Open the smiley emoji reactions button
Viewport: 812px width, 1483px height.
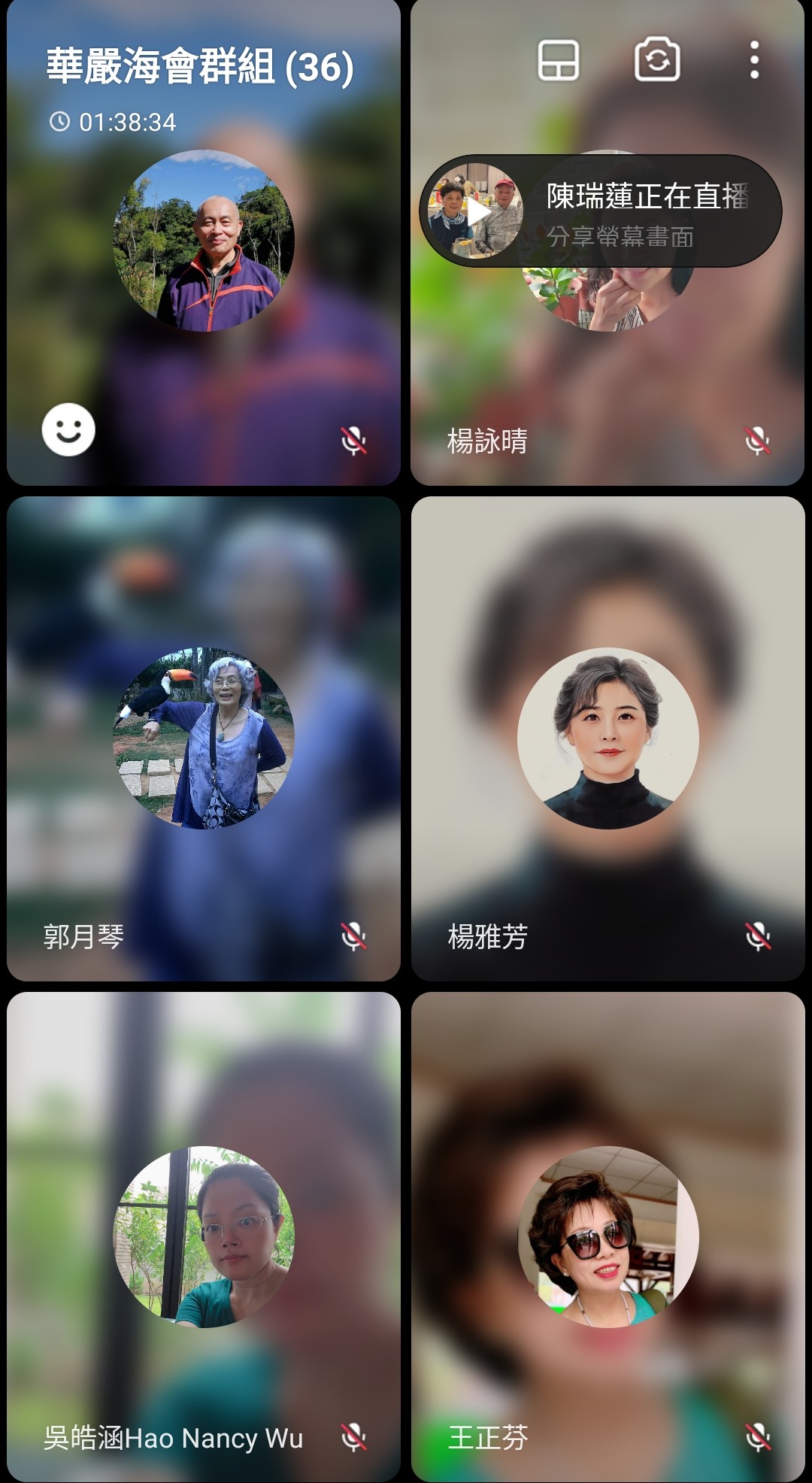68,430
